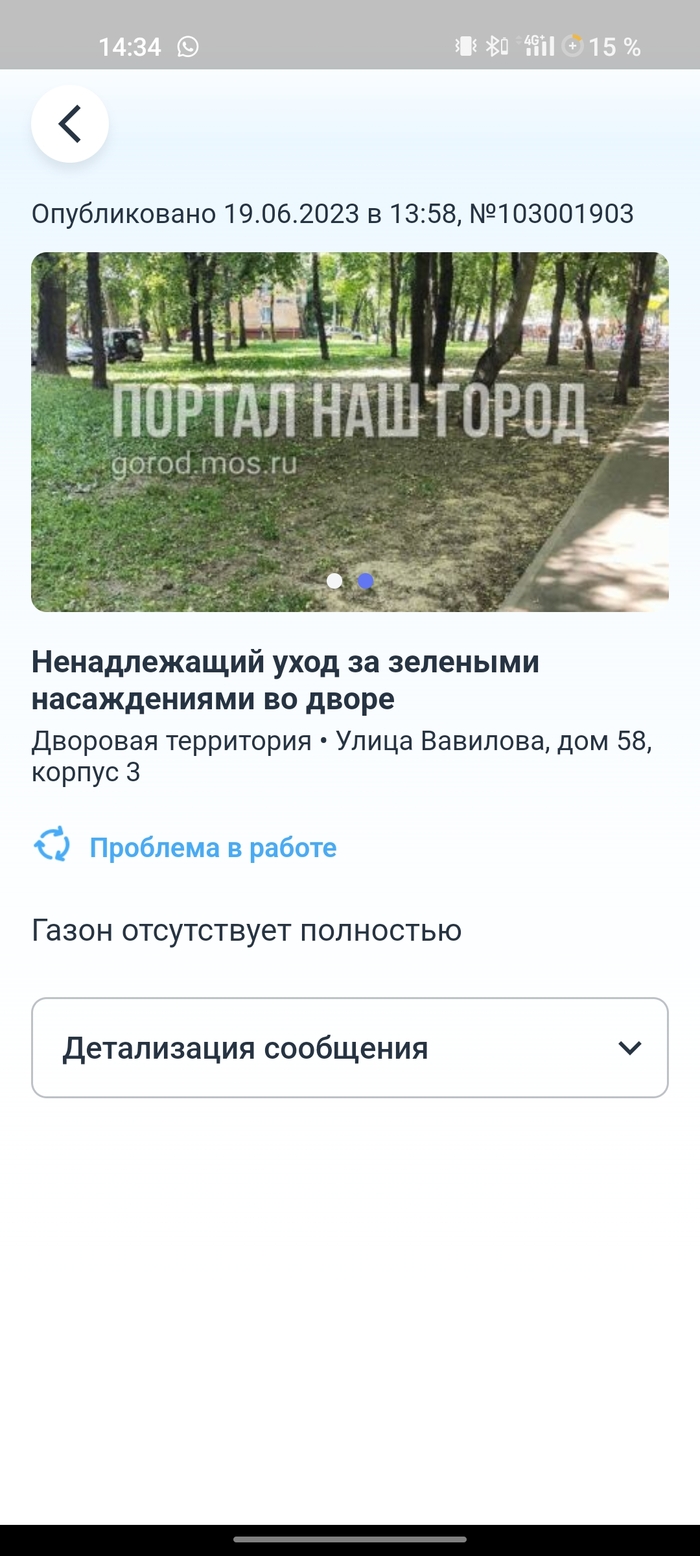The width and height of the screenshot is (700, 1556).
Task: Expand the Детализация сообщения section
Action: click(x=349, y=1047)
